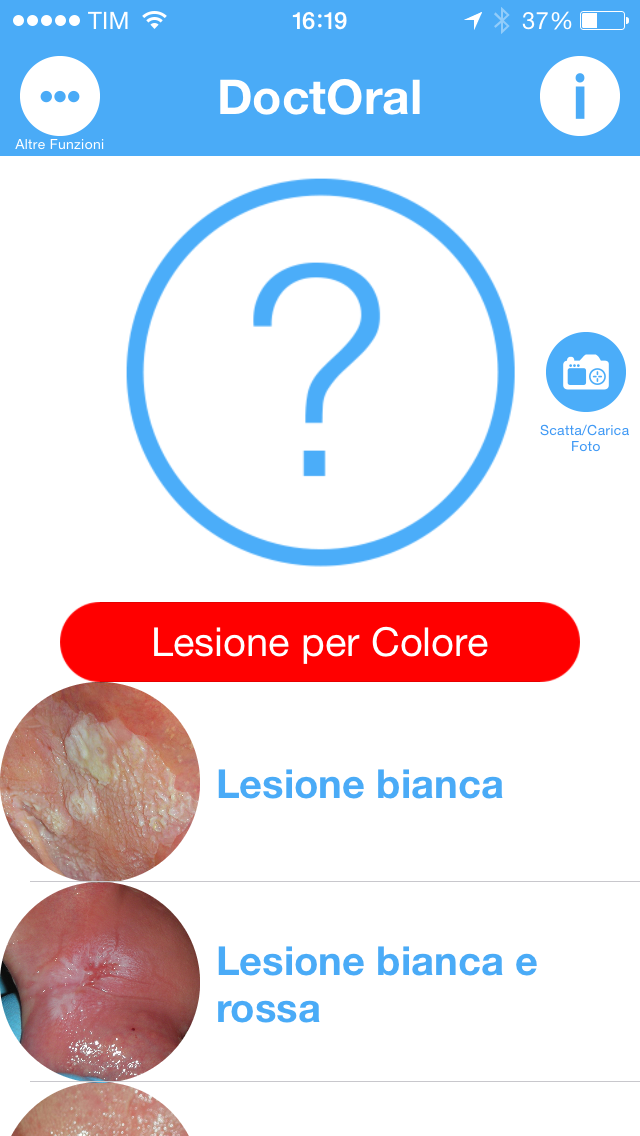This screenshot has height=1136, width=640.
Task: Open the Lesione bianca e rossa row
Action: pyautogui.click(x=320, y=982)
